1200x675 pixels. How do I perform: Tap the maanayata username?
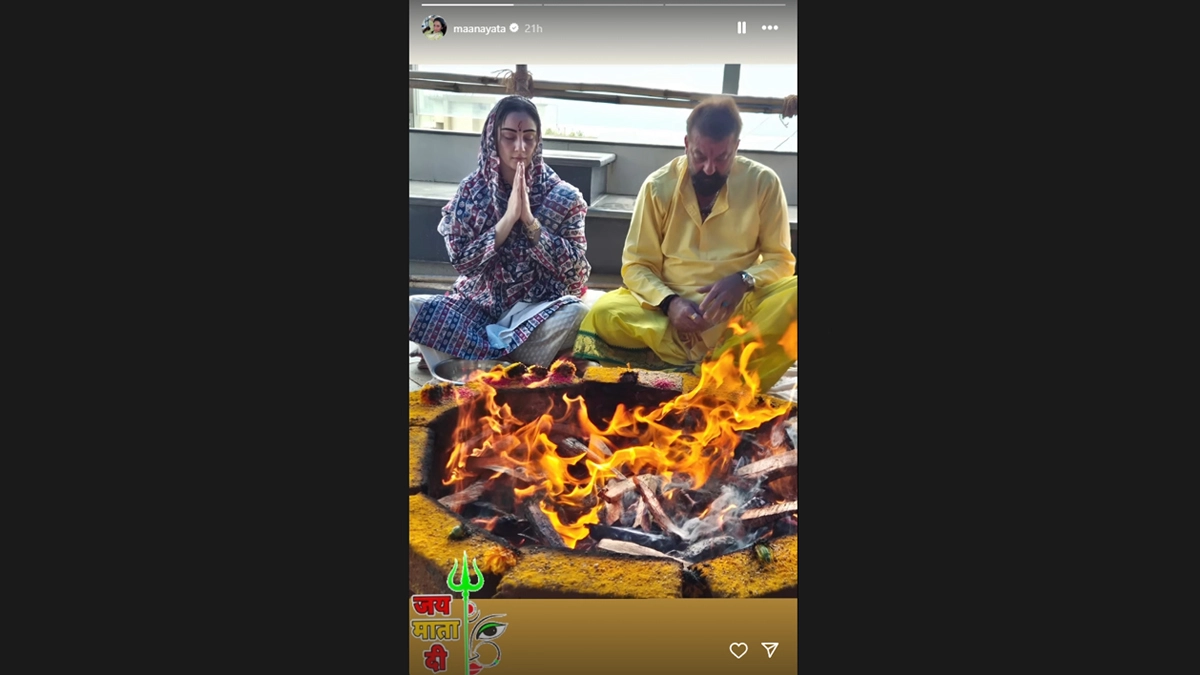479,29
